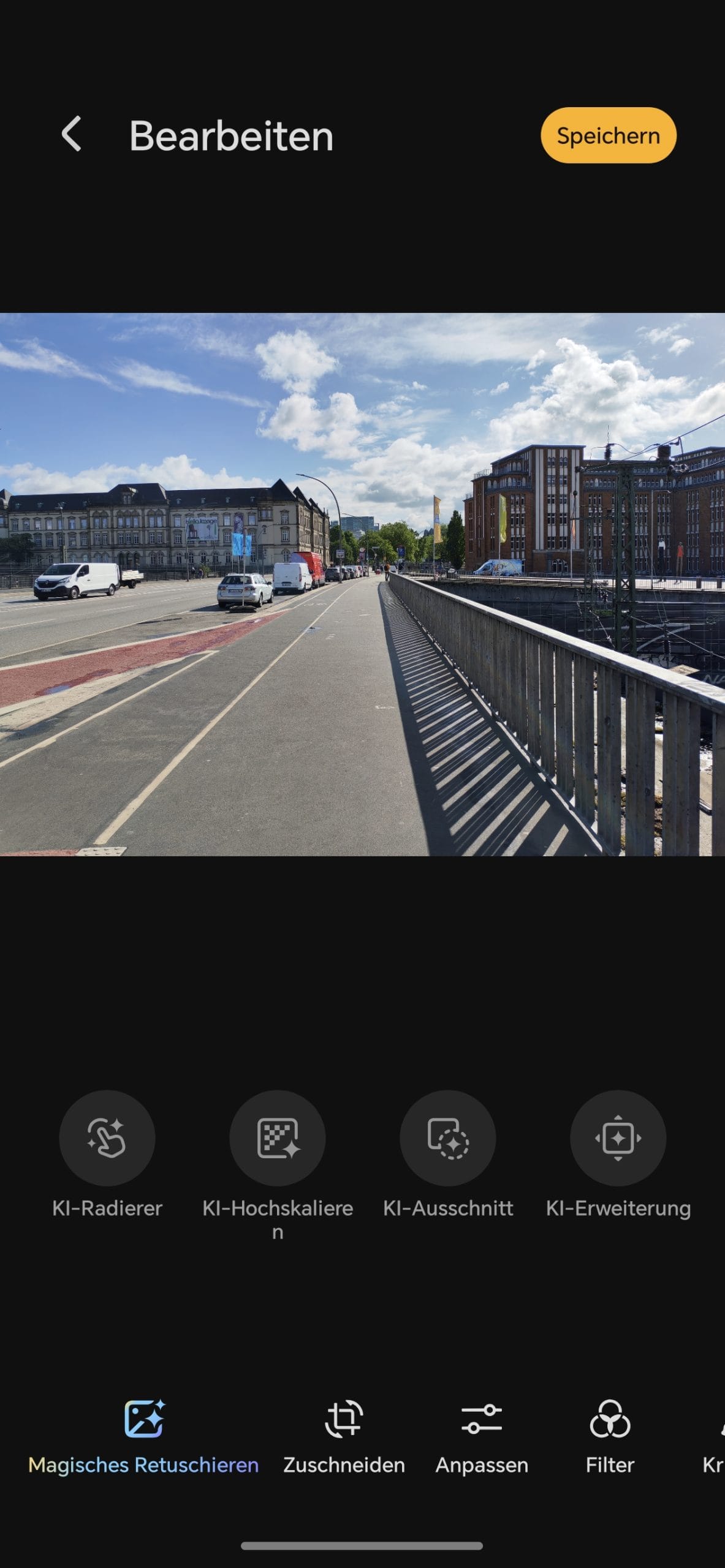Image resolution: width=725 pixels, height=1568 pixels.
Task: Open KI-Erweiterung
Action: click(x=618, y=1138)
